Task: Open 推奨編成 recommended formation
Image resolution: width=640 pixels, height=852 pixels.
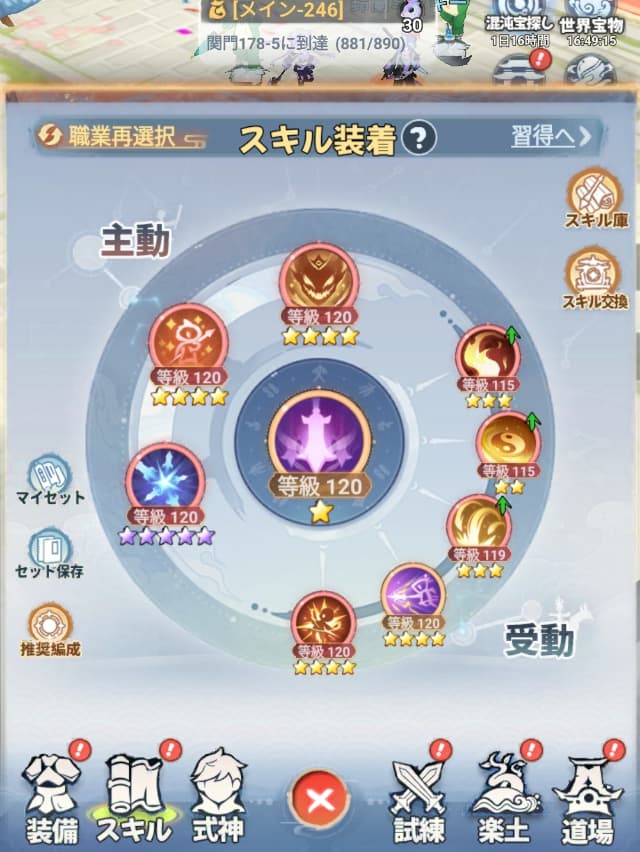Action: click(47, 628)
